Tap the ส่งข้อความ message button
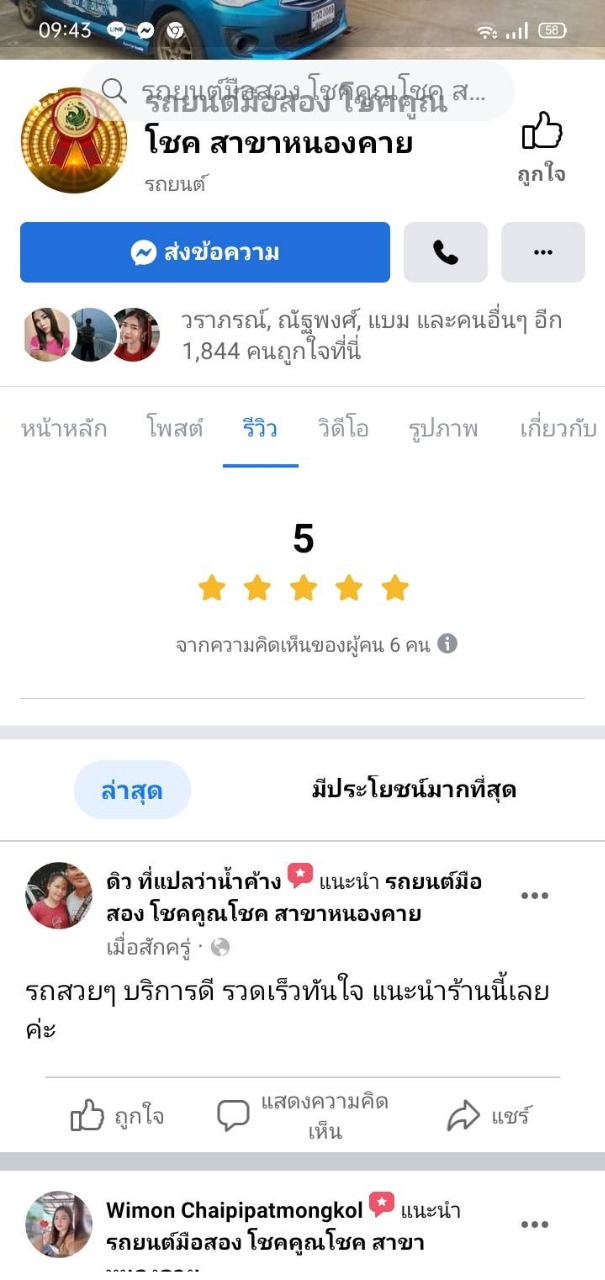 coord(205,252)
